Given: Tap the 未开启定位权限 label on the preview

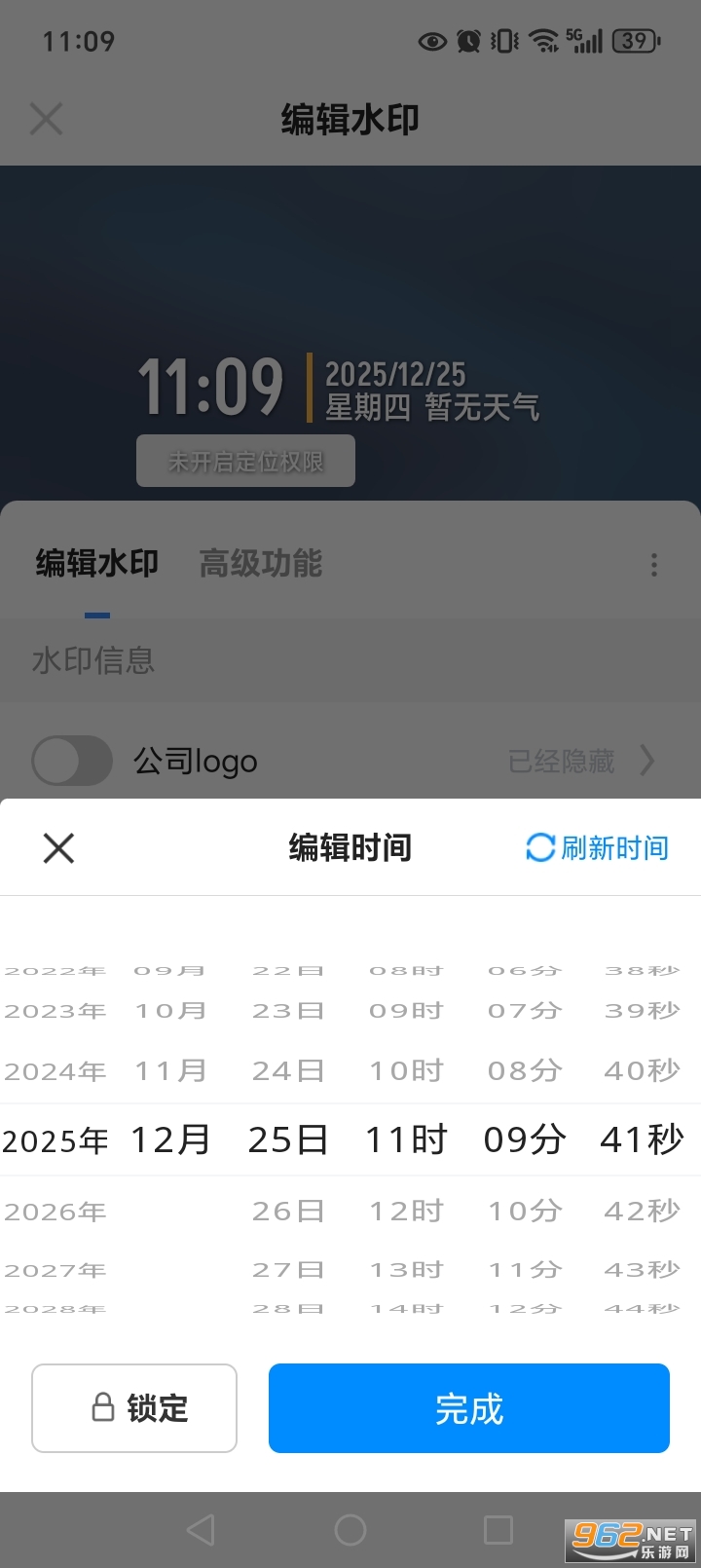Looking at the screenshot, I should coord(245,461).
